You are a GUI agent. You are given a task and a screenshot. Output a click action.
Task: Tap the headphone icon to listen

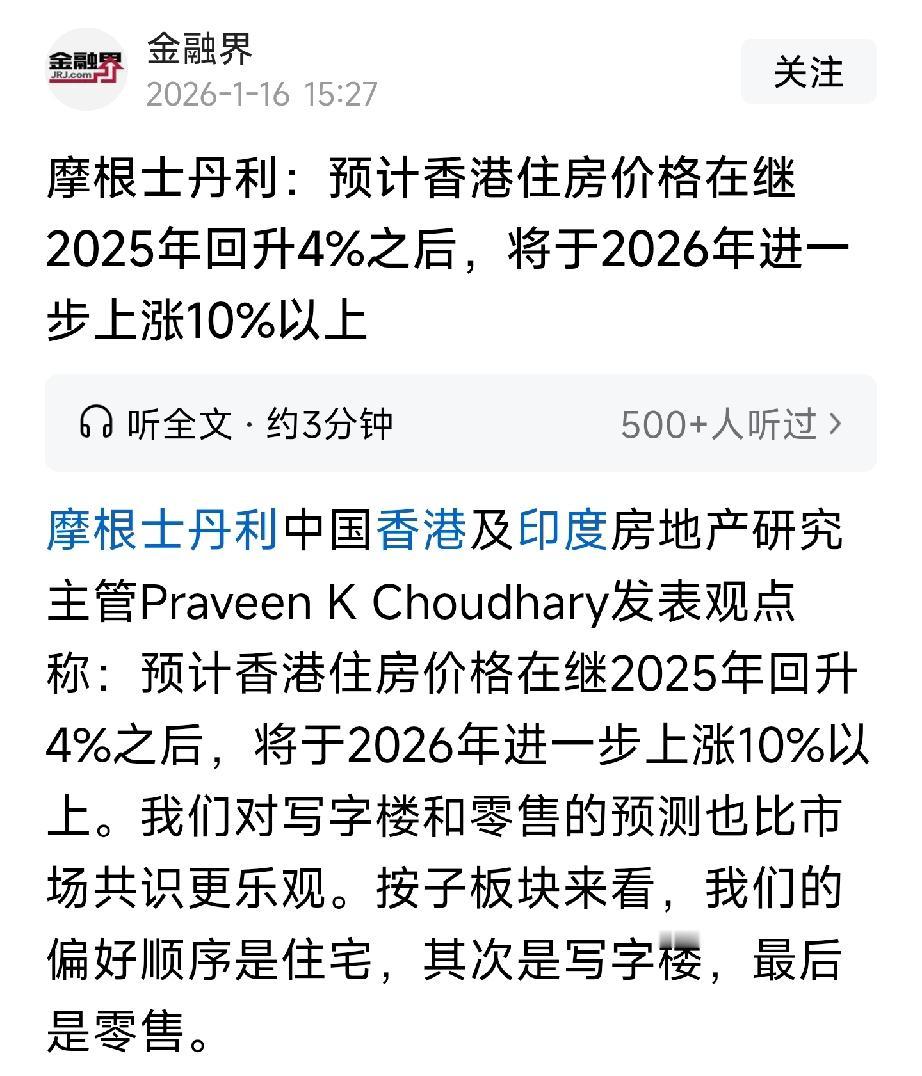point(100,423)
